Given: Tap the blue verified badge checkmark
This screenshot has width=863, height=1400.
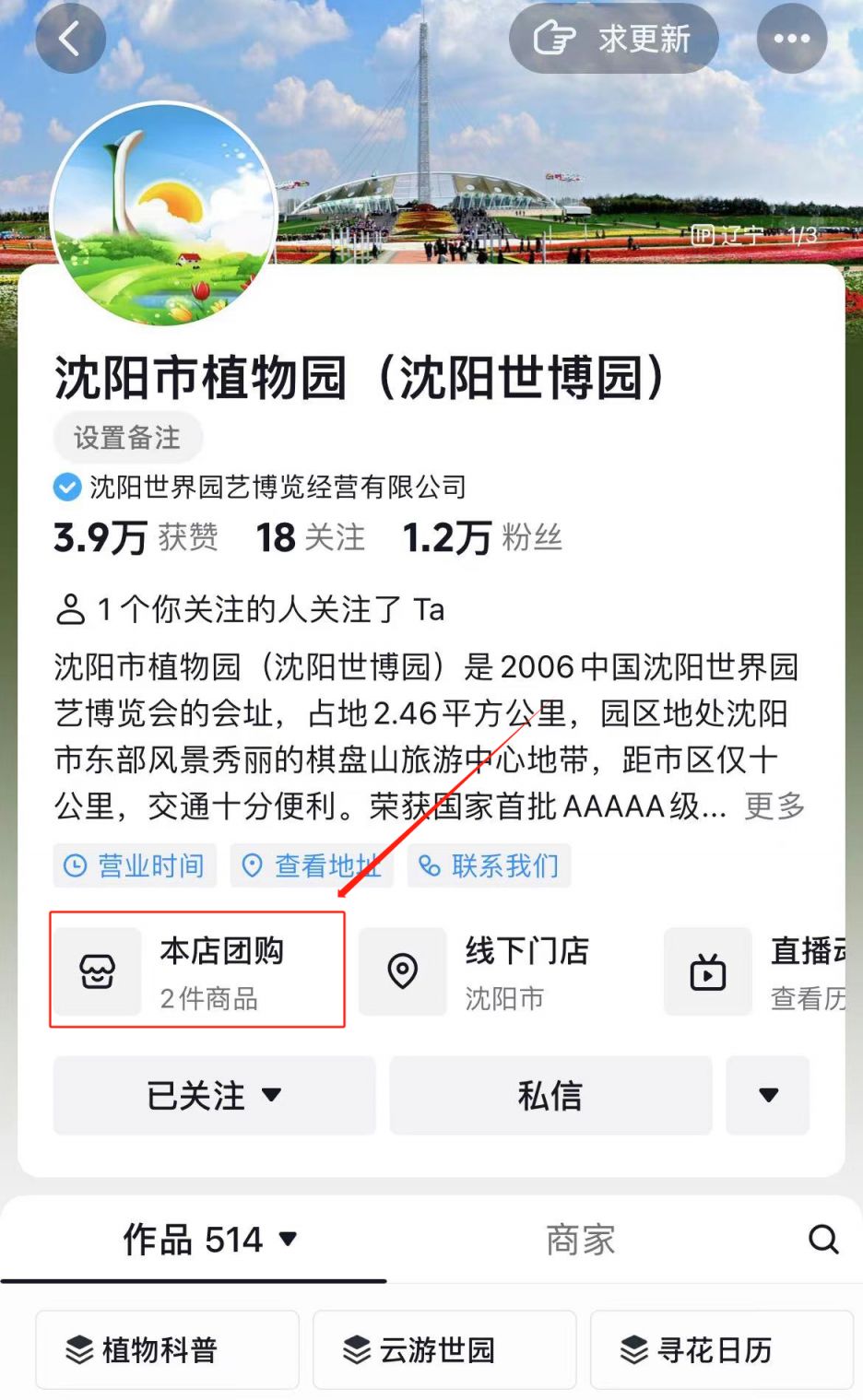Looking at the screenshot, I should click(66, 487).
